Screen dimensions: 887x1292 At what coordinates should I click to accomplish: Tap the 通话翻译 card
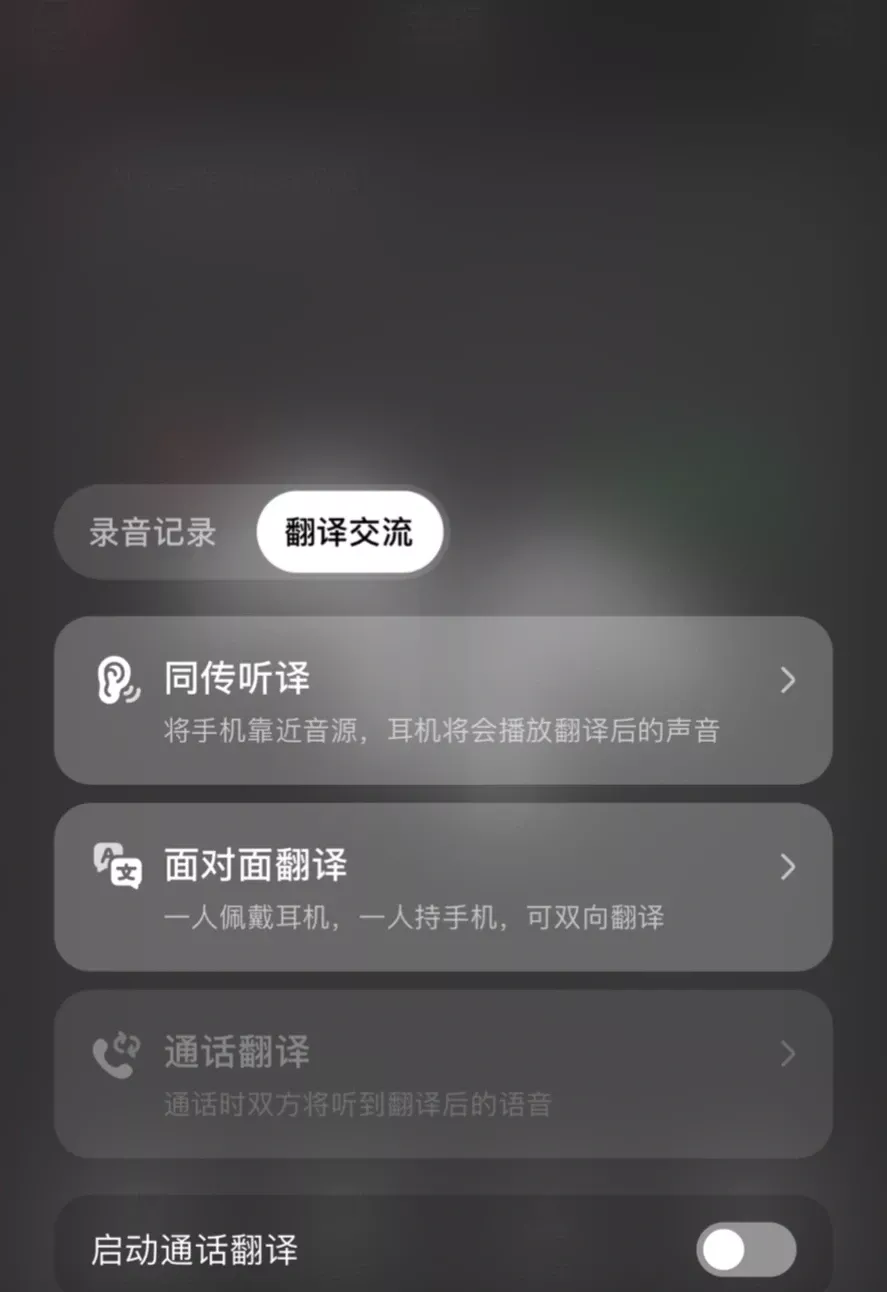[x=443, y=1074]
